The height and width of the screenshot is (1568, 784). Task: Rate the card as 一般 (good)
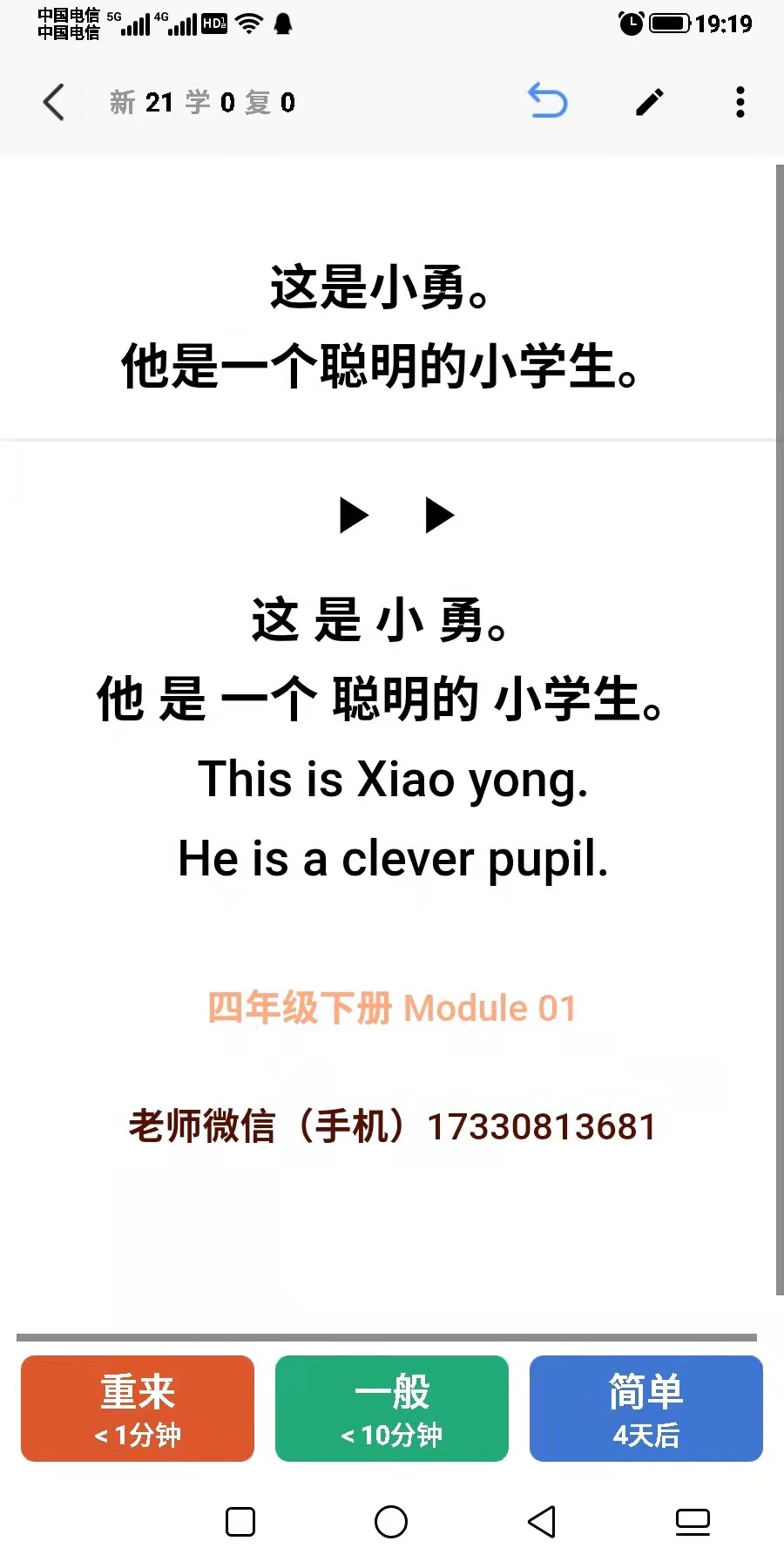pos(392,1408)
